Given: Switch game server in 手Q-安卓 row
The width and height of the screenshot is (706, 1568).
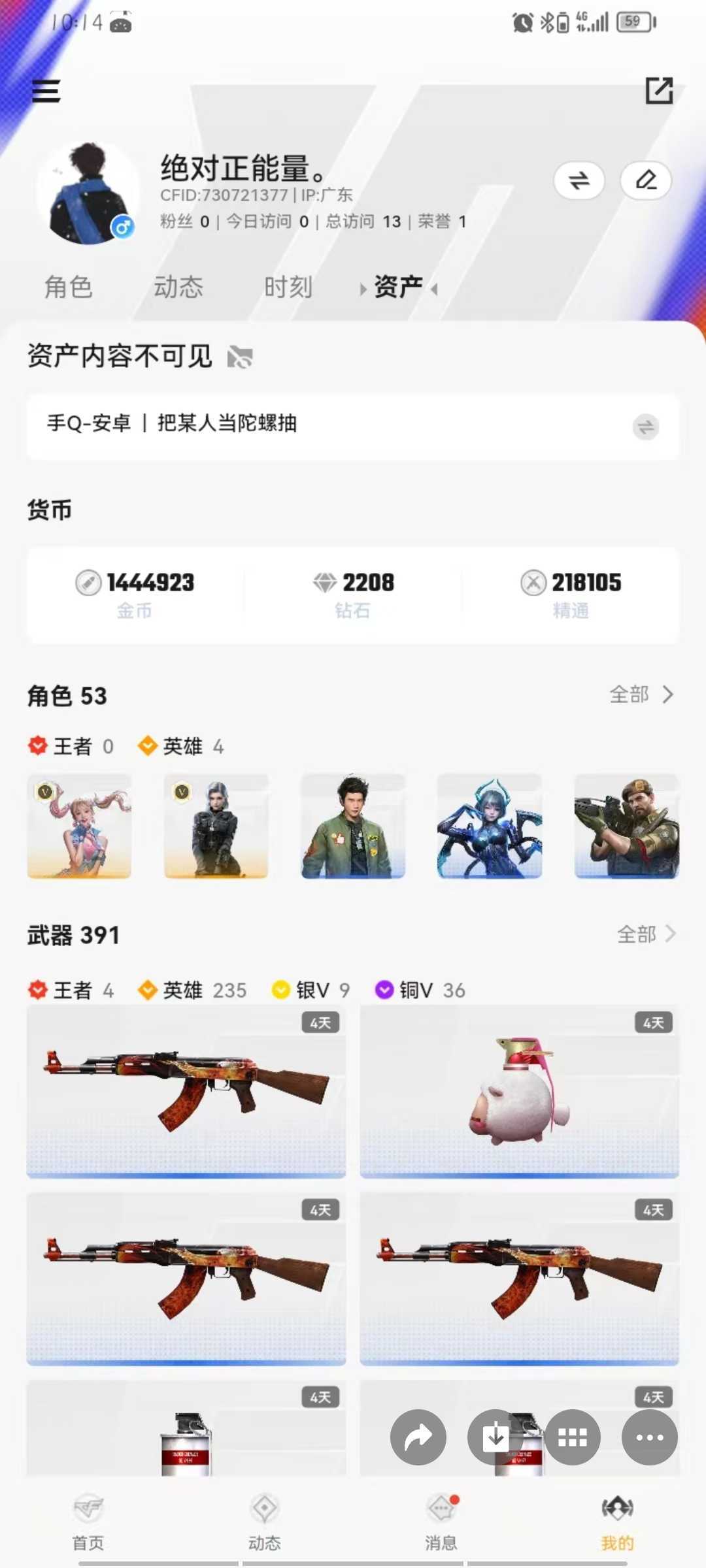Looking at the screenshot, I should [x=645, y=427].
